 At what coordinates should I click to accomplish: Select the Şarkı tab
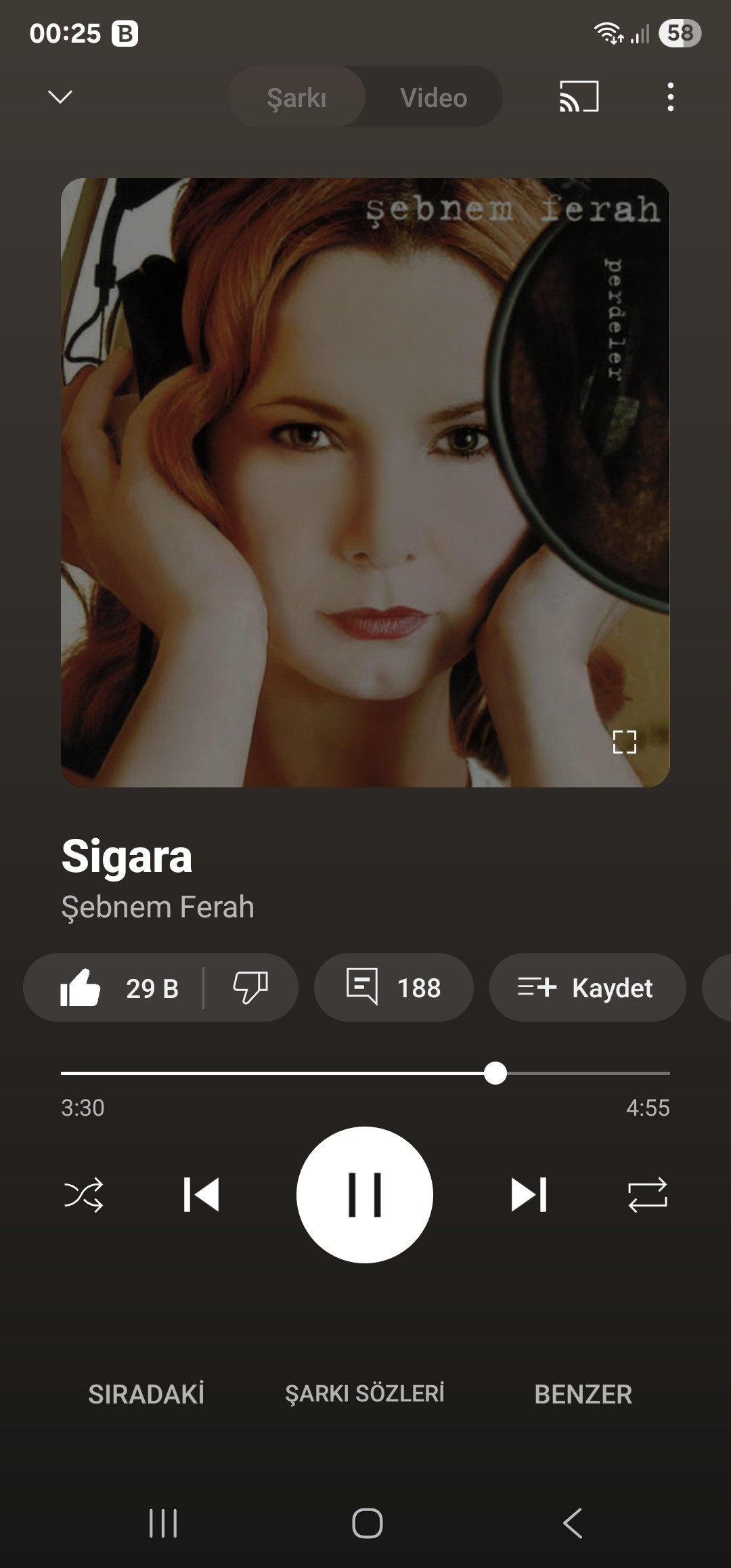point(296,97)
